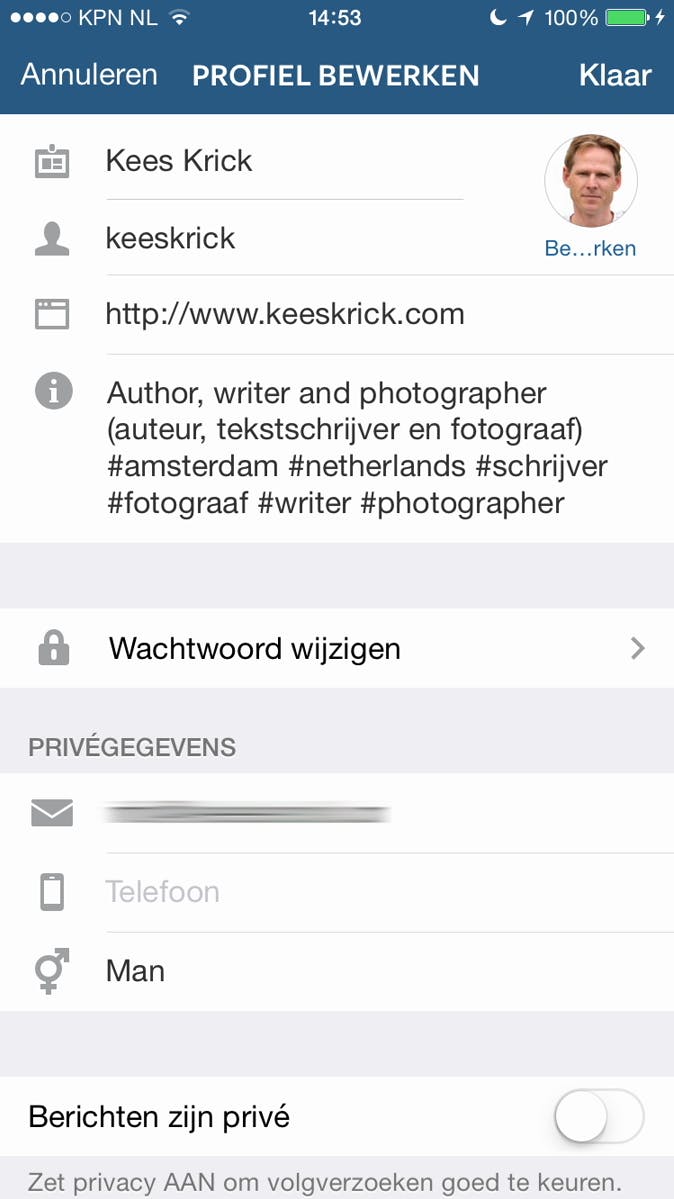Change the profile photo

[590, 195]
